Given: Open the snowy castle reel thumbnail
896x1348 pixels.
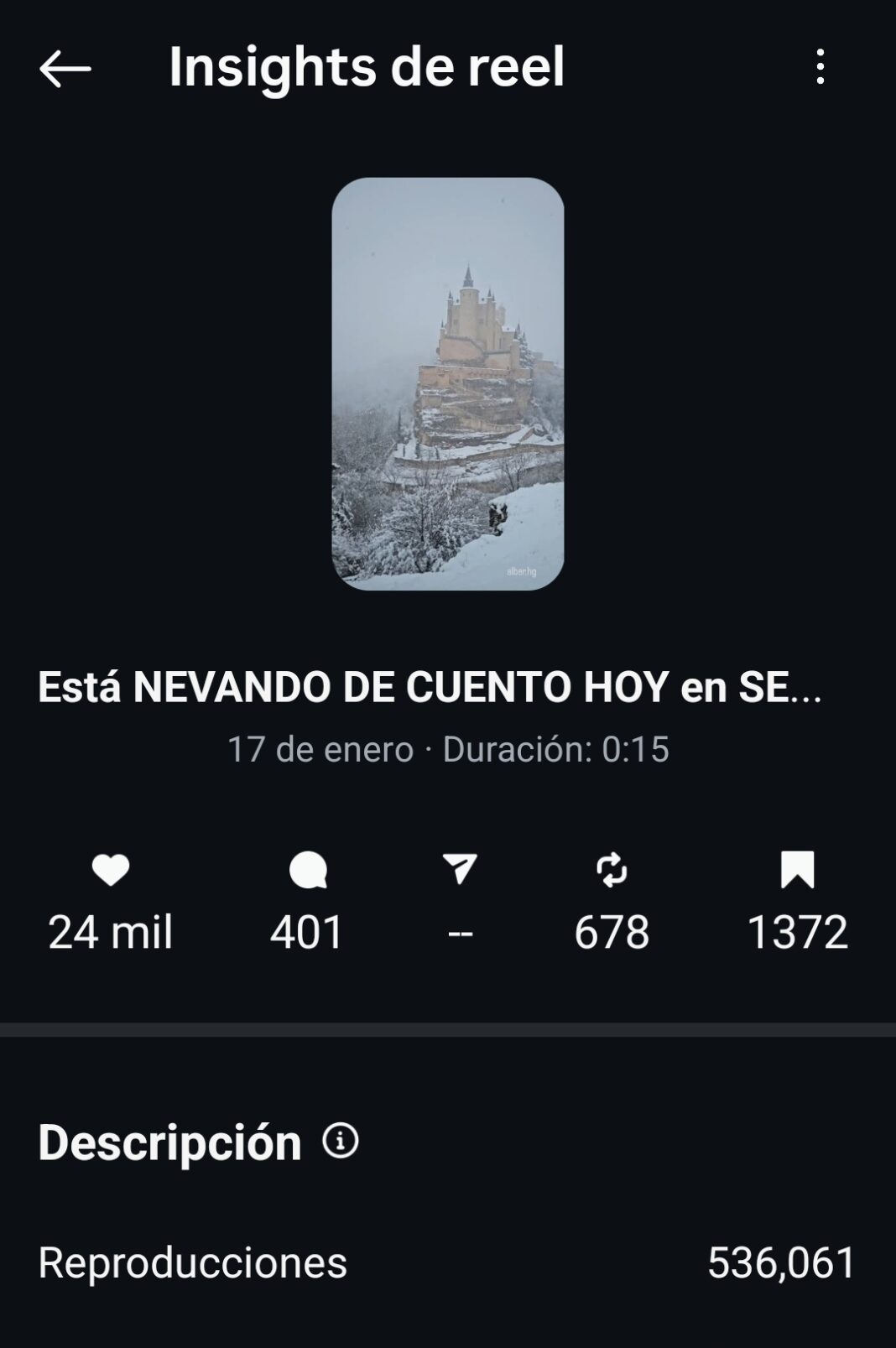Looking at the screenshot, I should click(x=448, y=383).
